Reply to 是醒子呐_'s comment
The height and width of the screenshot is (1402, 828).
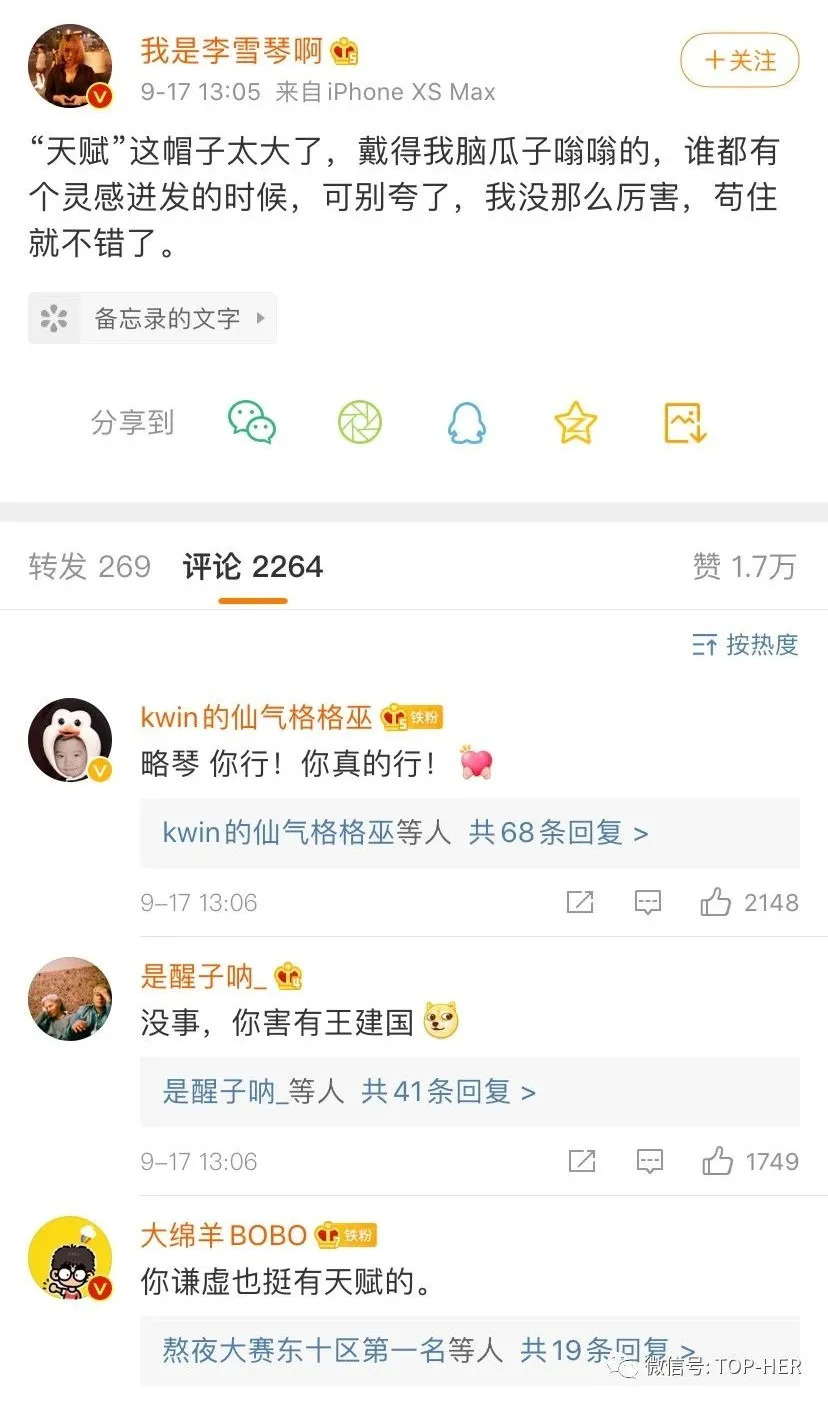tap(649, 1161)
